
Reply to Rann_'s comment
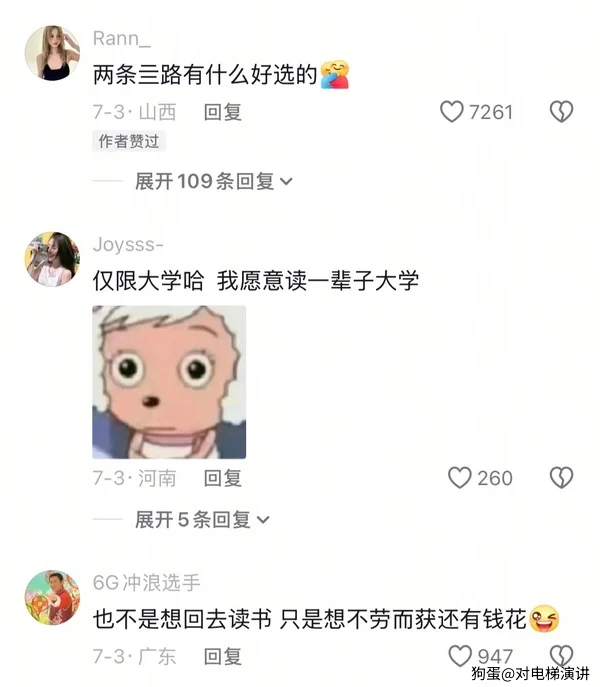[223, 112]
